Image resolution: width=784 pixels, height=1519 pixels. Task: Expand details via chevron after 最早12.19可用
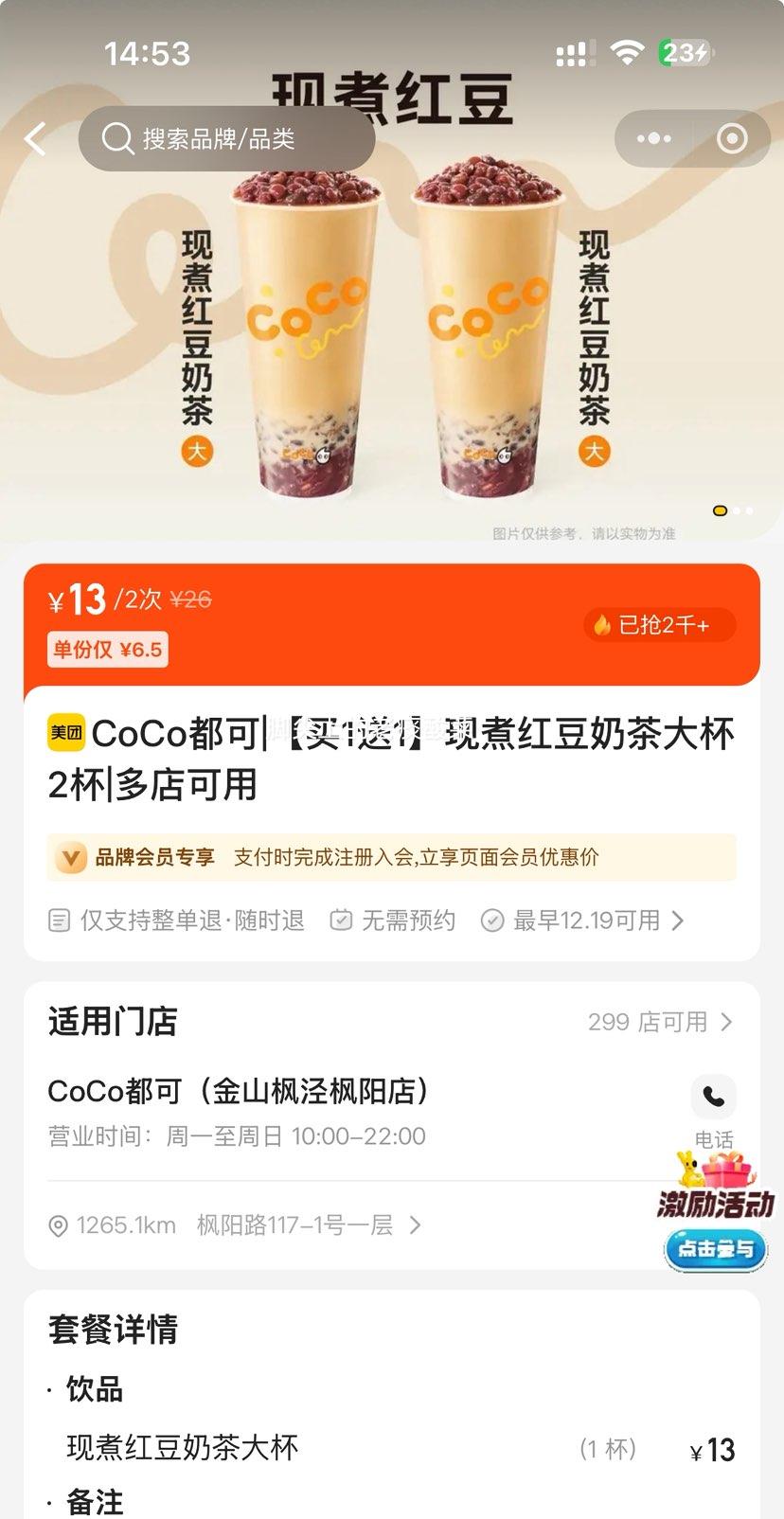click(x=677, y=920)
